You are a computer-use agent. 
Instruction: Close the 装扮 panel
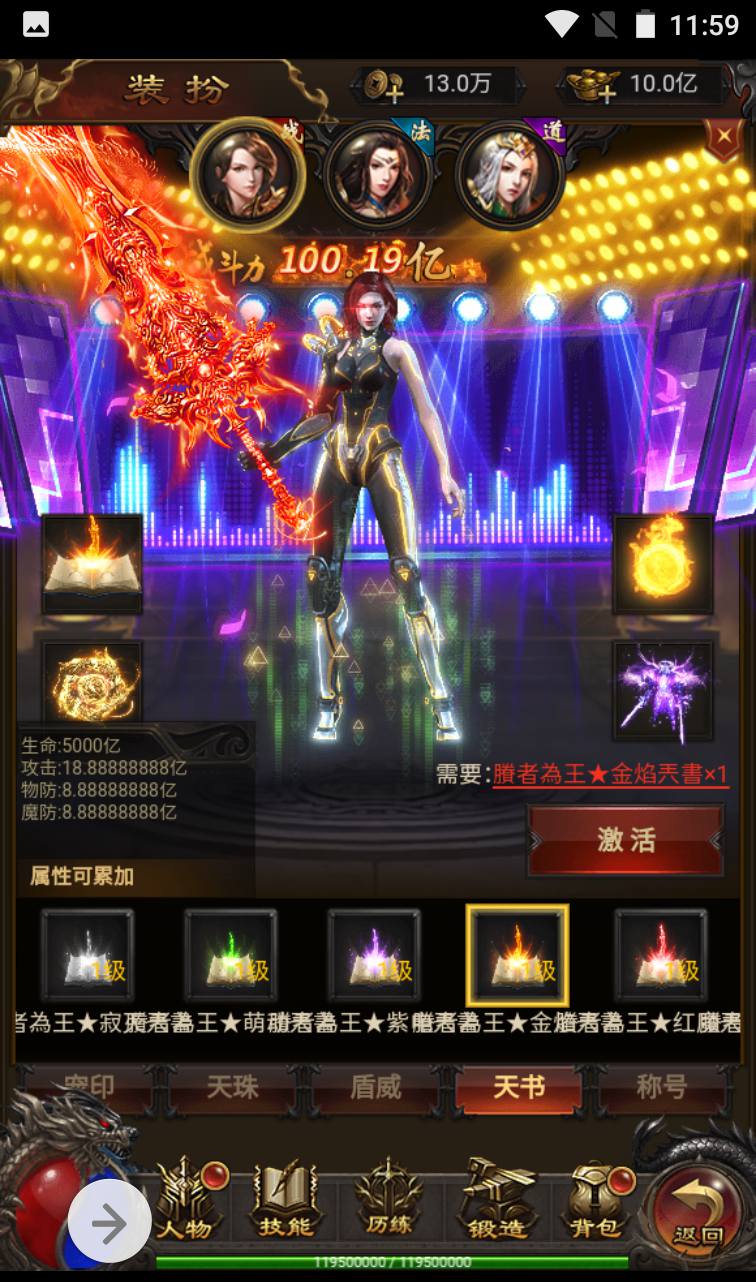point(721,139)
